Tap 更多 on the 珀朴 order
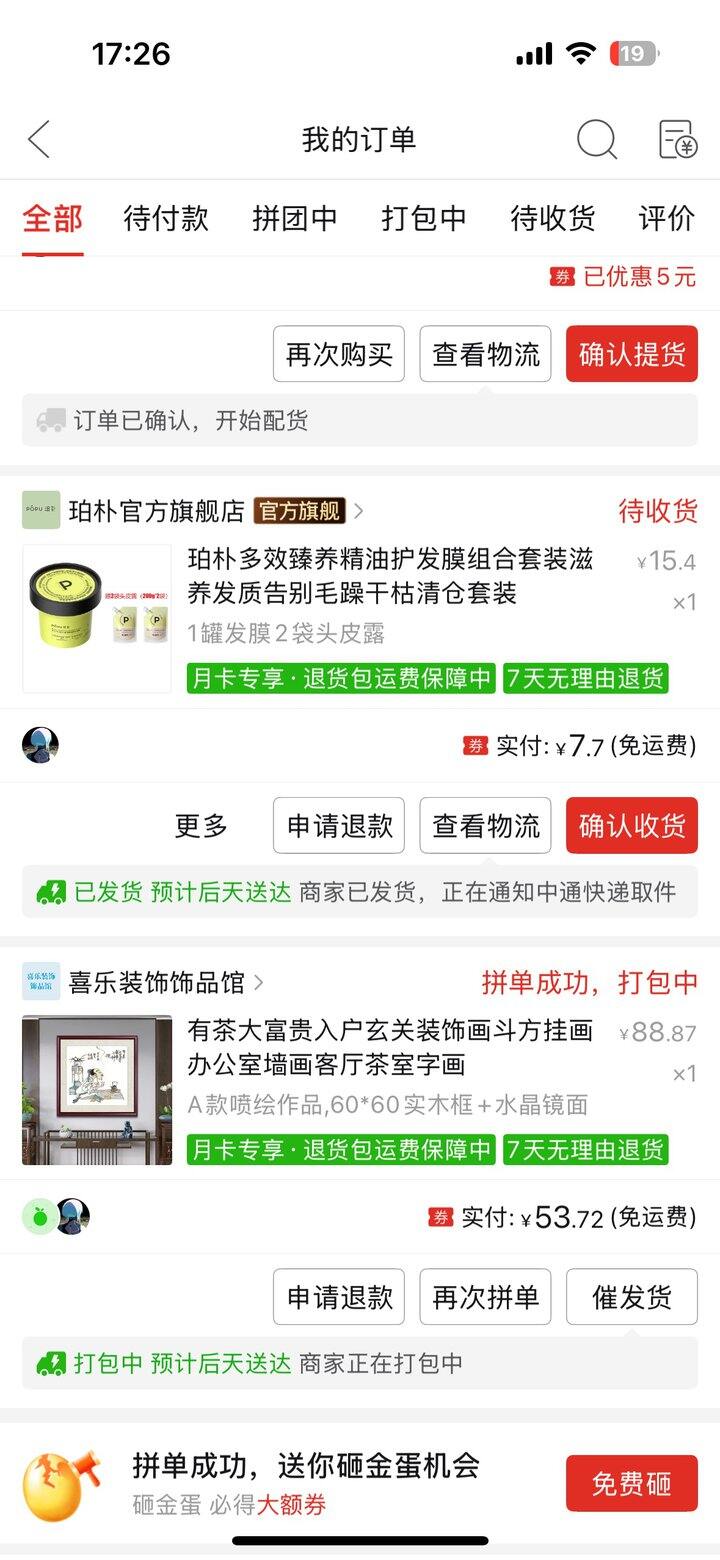 (x=201, y=826)
